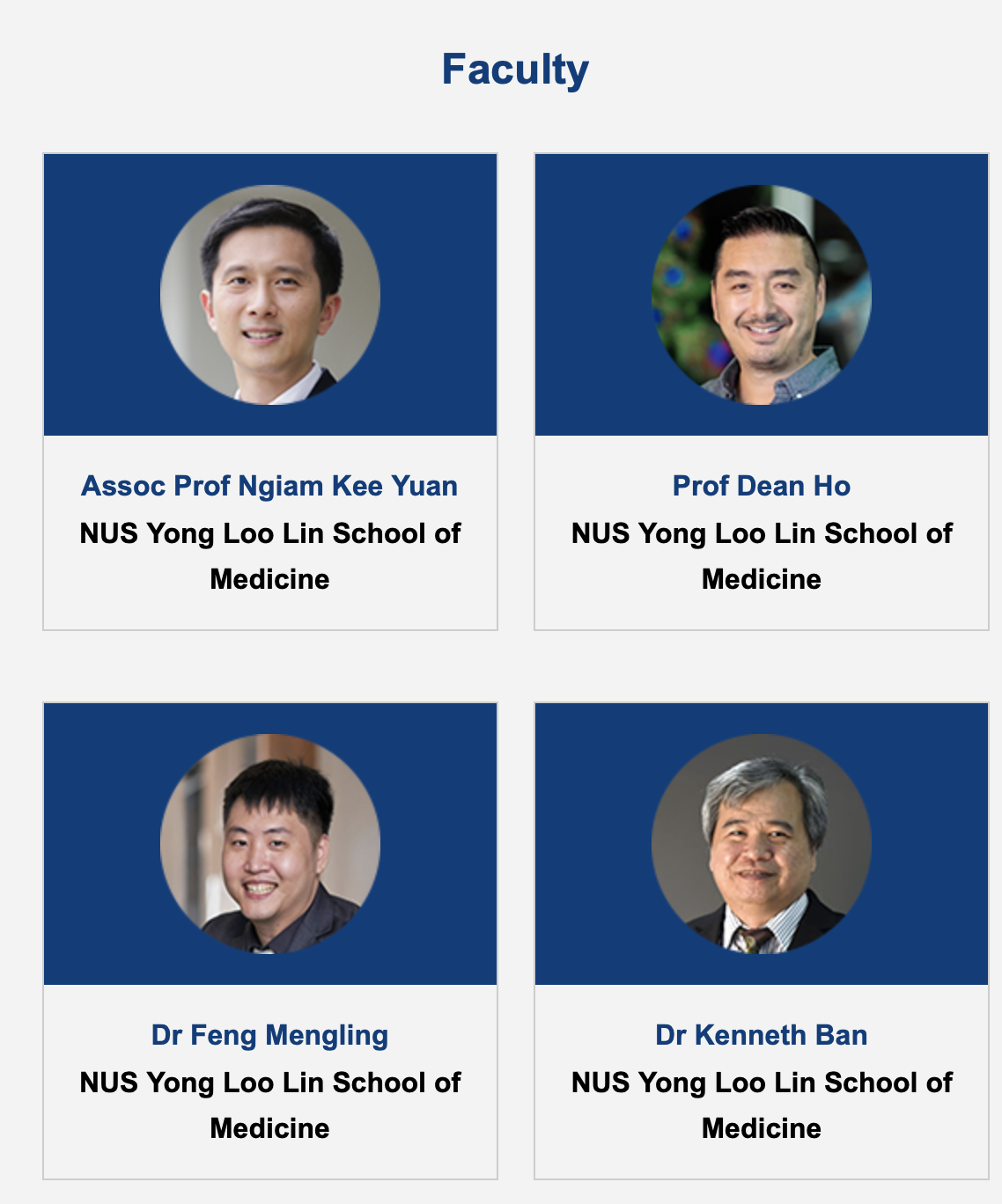The height and width of the screenshot is (1204, 1002).
Task: View Prof Dean Ho's faculty profile
Action: [x=761, y=486]
